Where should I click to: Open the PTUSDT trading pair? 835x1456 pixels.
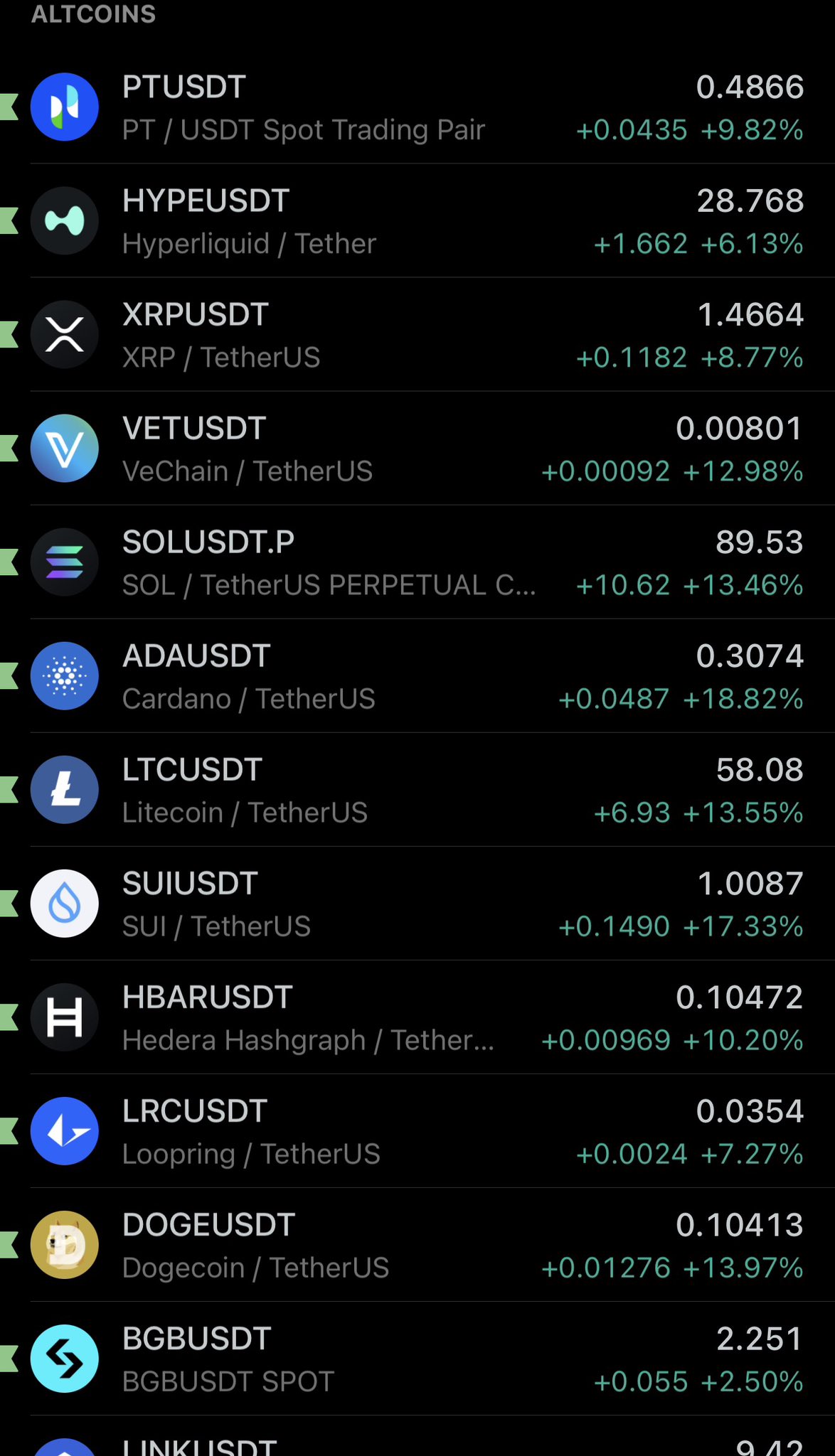[418, 107]
